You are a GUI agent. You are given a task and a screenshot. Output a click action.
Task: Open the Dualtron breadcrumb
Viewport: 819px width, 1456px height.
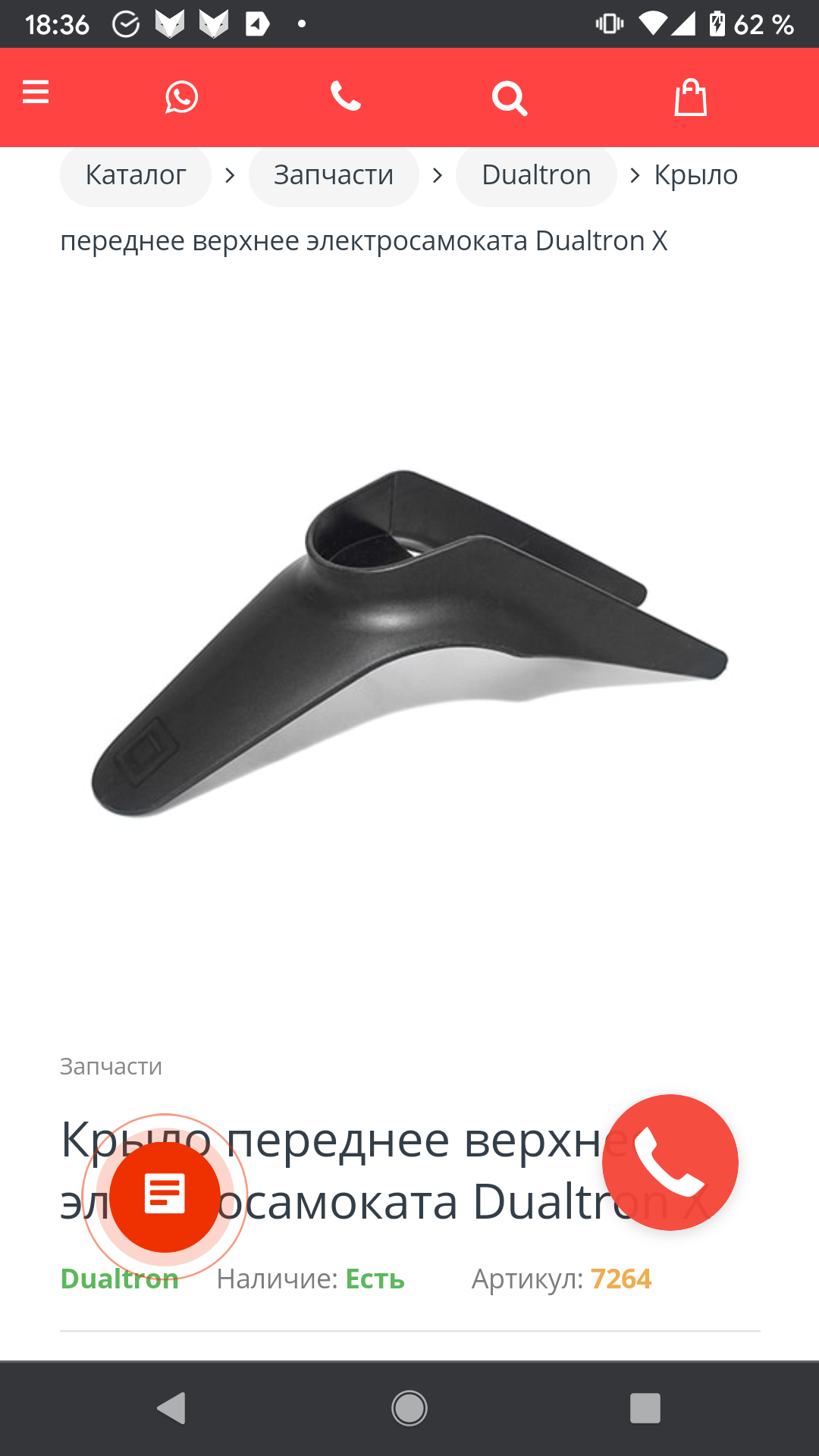[x=536, y=175]
